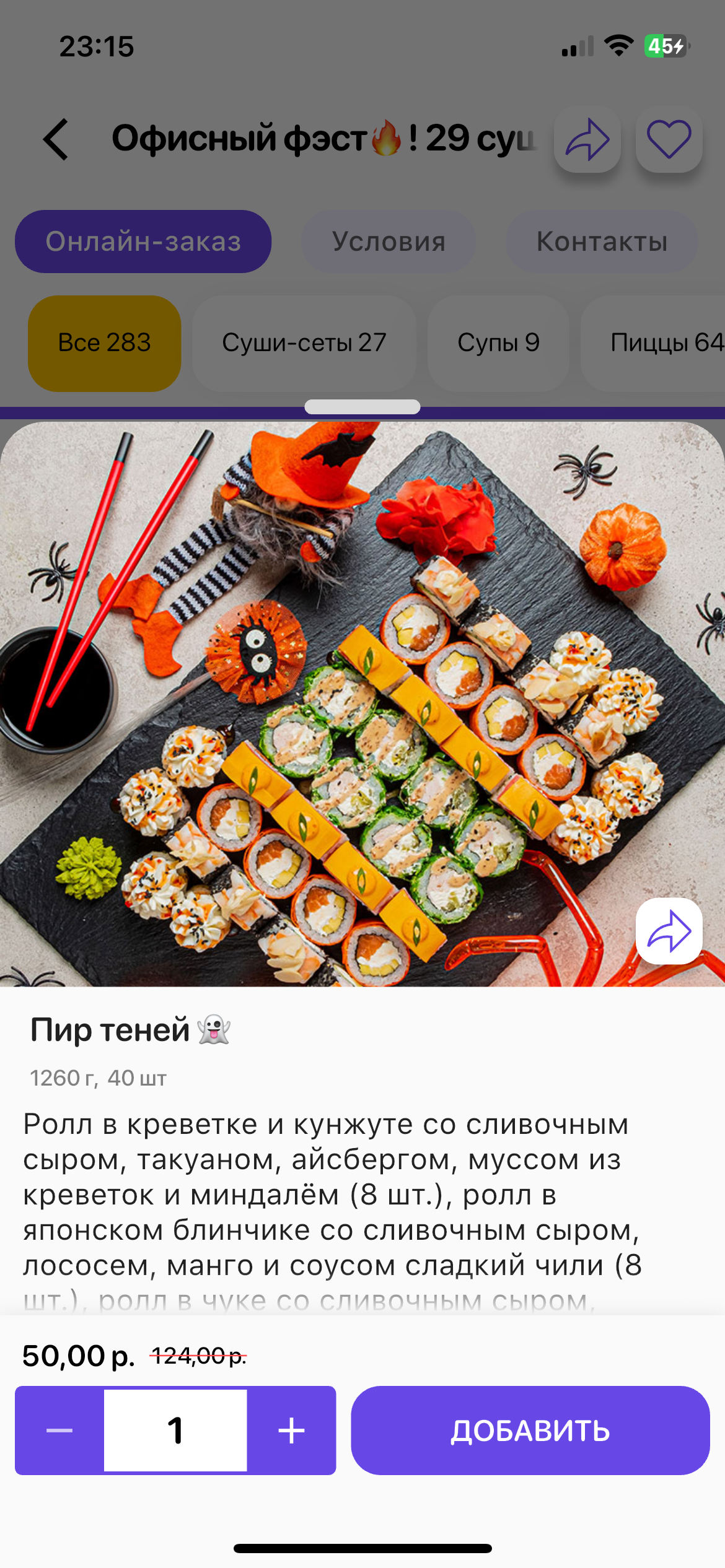Image resolution: width=725 pixels, height=1568 pixels.
Task: Tap ДОБАВИТЬ to add to cart
Action: (530, 1430)
